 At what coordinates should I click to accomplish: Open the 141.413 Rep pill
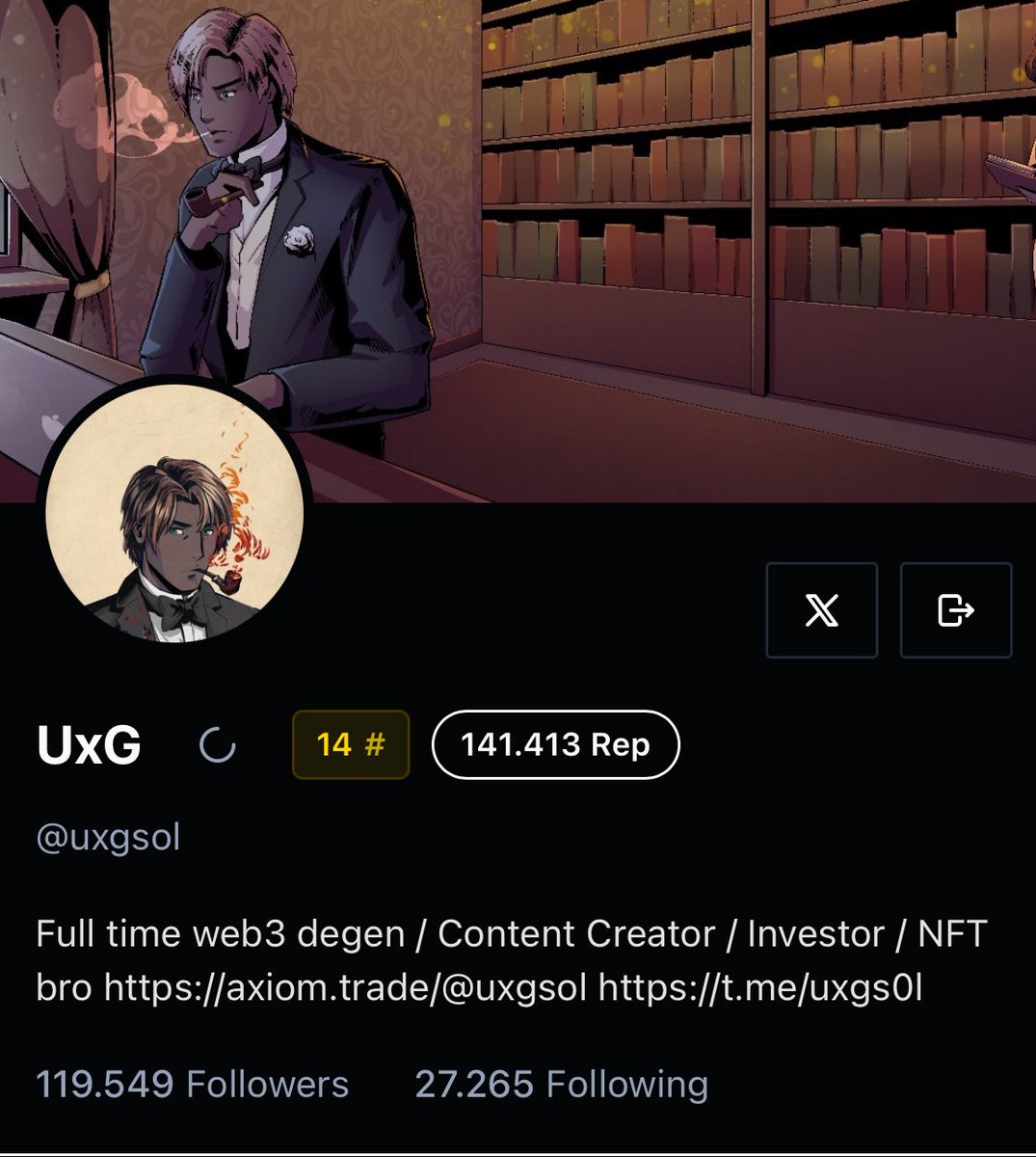(x=555, y=744)
